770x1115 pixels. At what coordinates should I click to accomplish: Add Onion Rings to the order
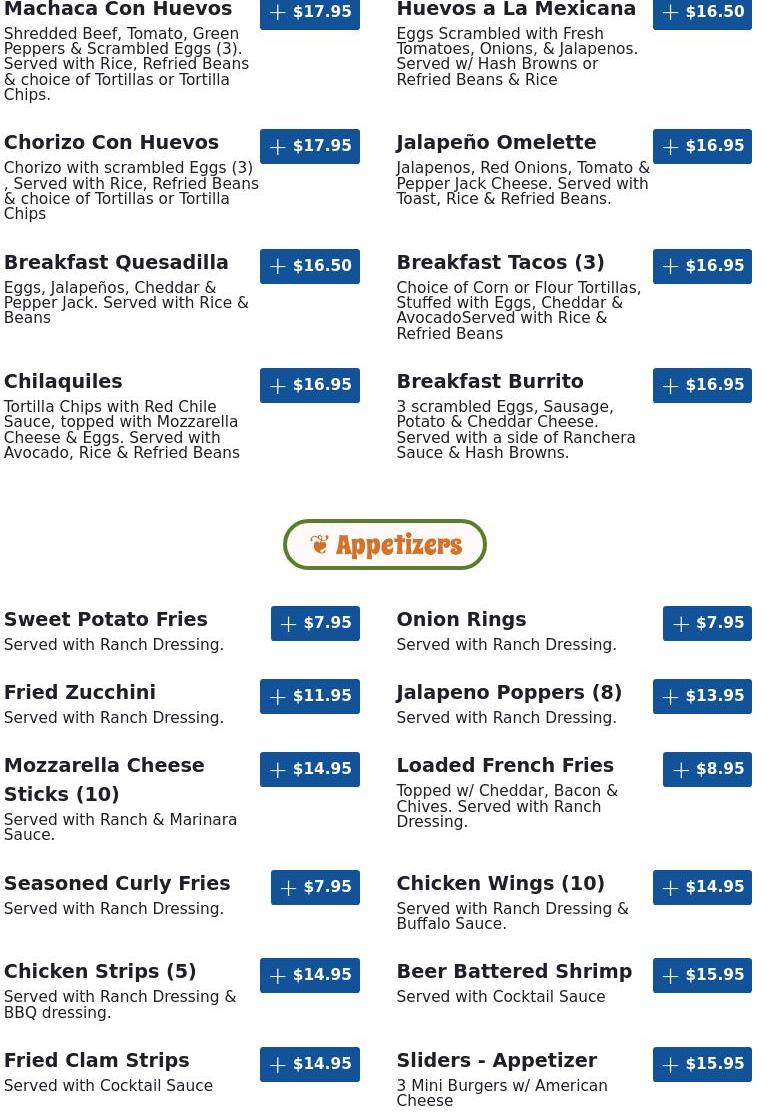tap(707, 623)
